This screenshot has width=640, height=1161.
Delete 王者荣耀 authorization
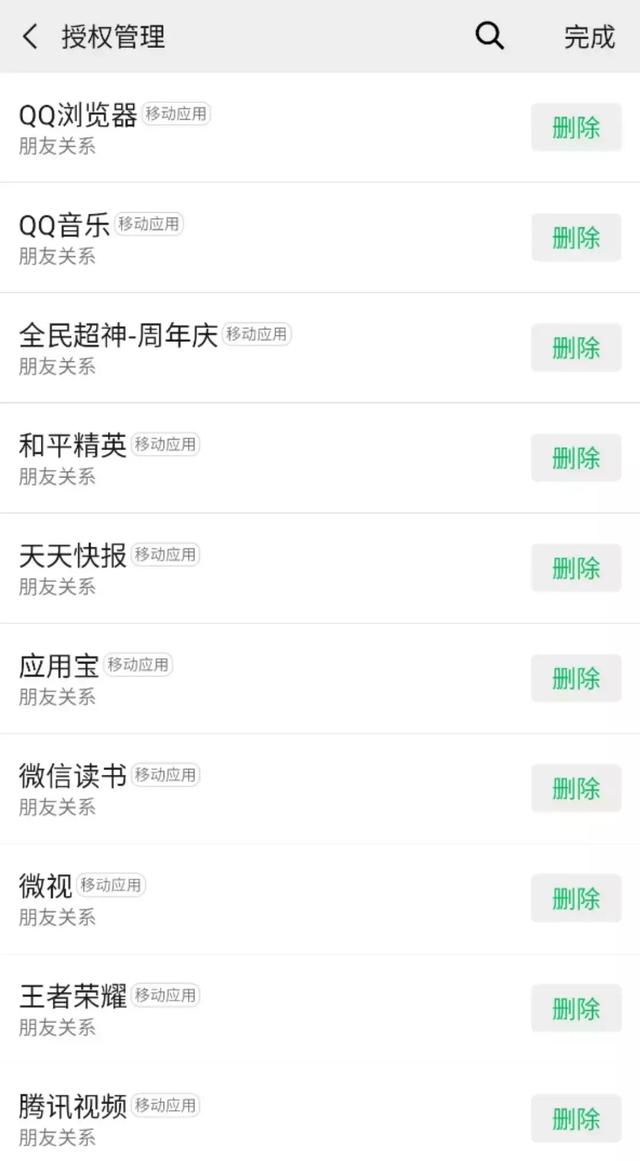coord(576,1008)
